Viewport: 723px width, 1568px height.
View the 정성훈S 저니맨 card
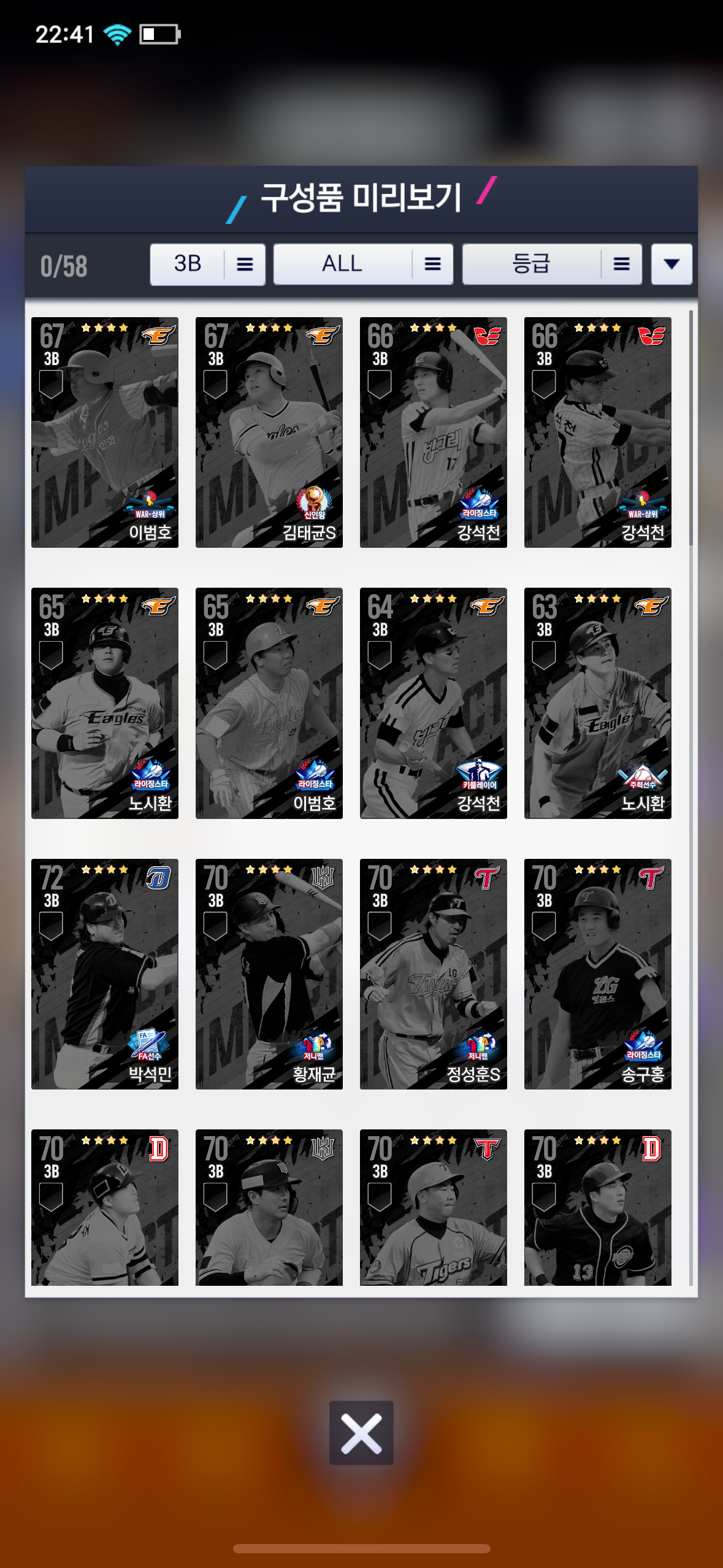click(434, 974)
